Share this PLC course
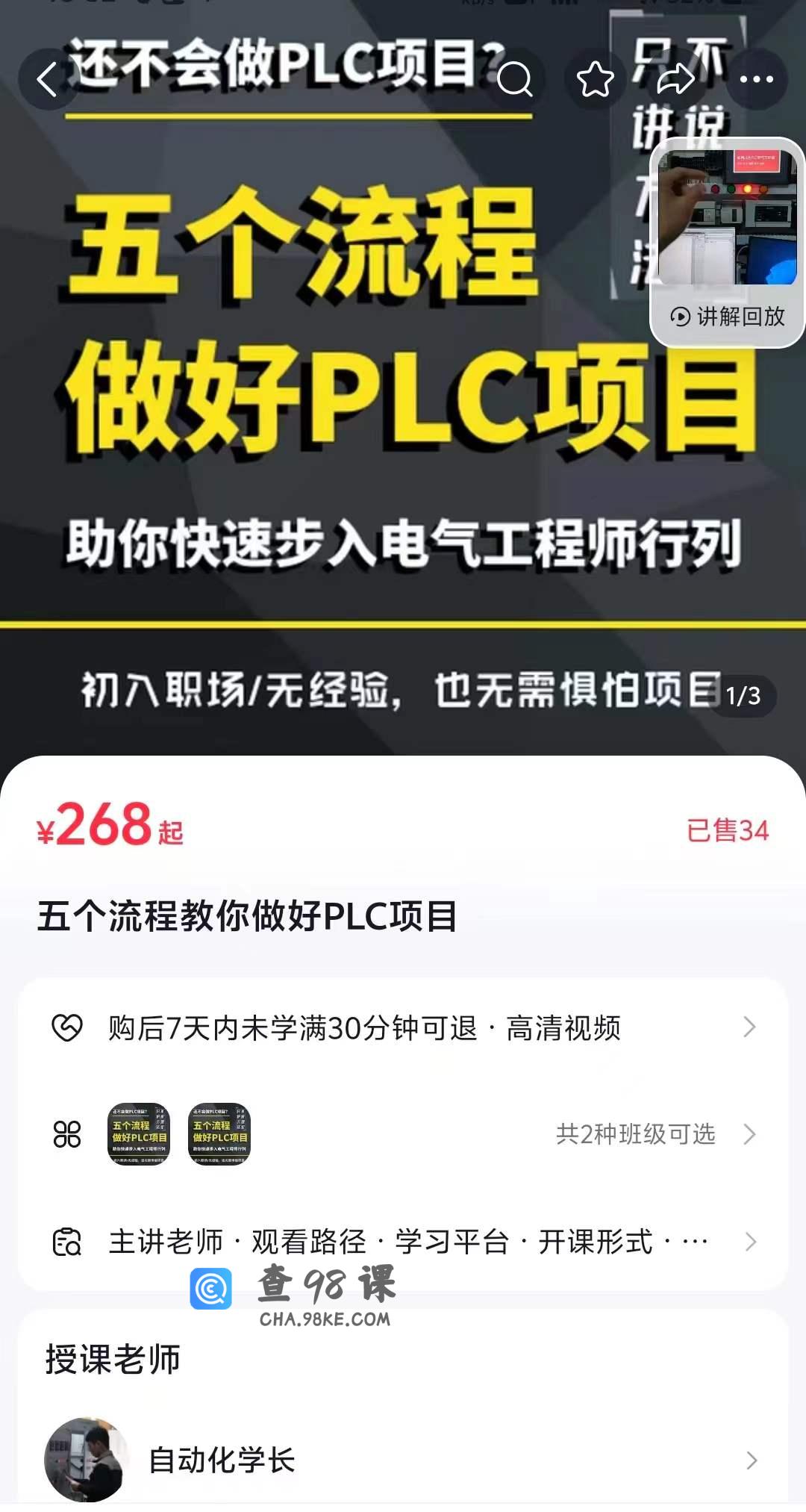This screenshot has height=1512, width=806. [675, 79]
